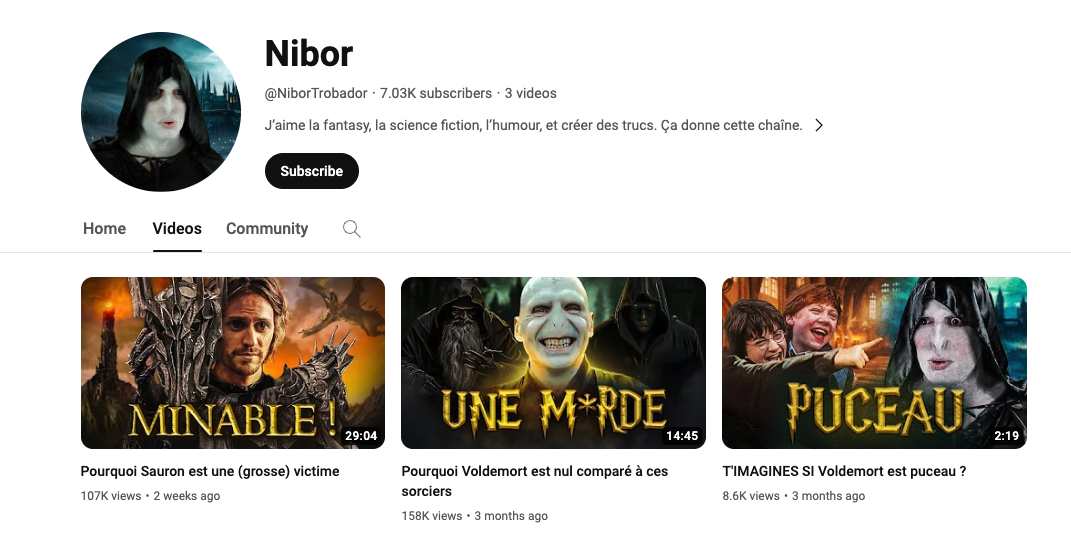1071x550 pixels.
Task: Open title 'Pourquoi Sauron est une (grosse) victime'
Action: coord(210,471)
